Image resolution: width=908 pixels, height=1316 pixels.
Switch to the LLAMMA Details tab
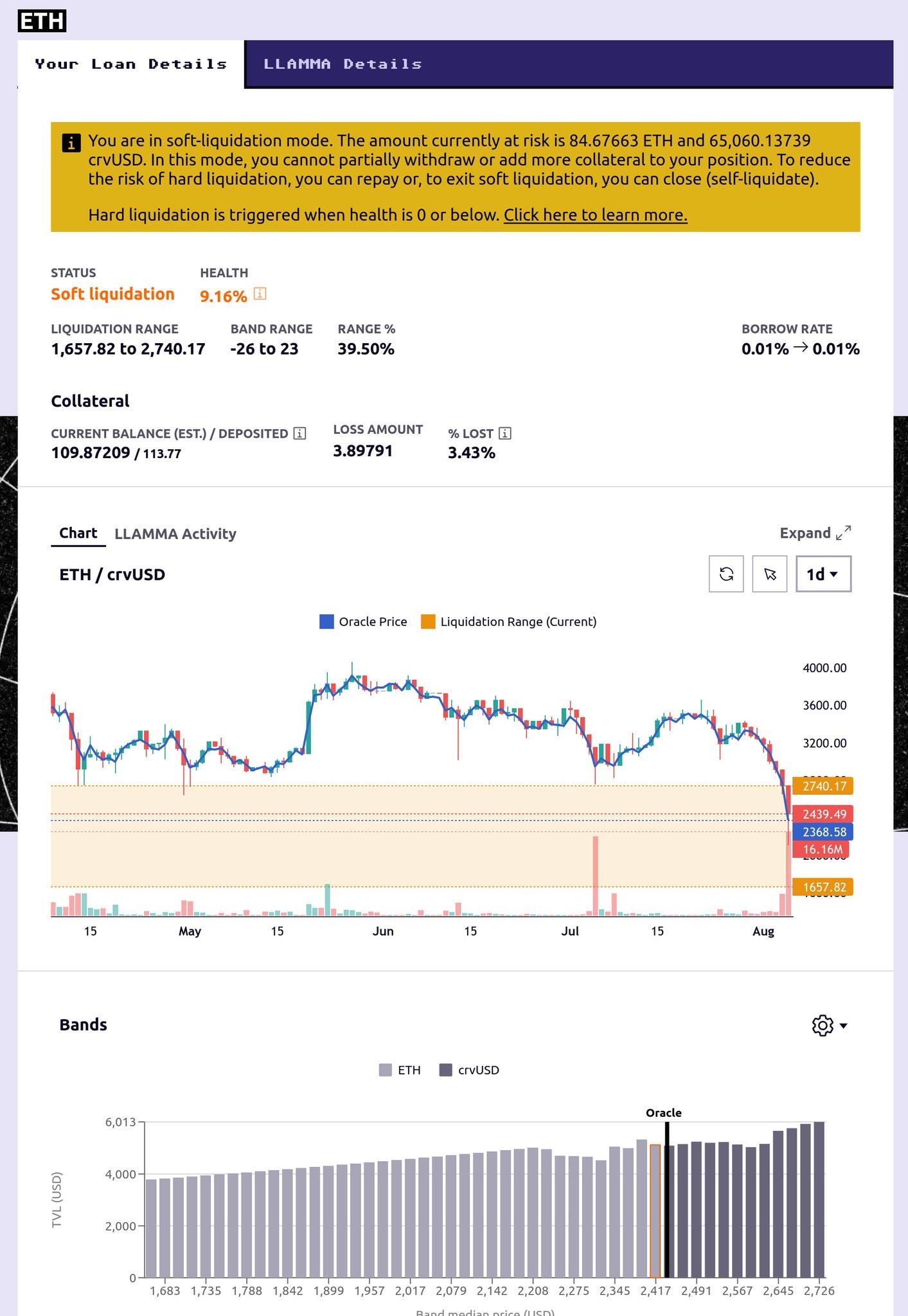point(343,64)
